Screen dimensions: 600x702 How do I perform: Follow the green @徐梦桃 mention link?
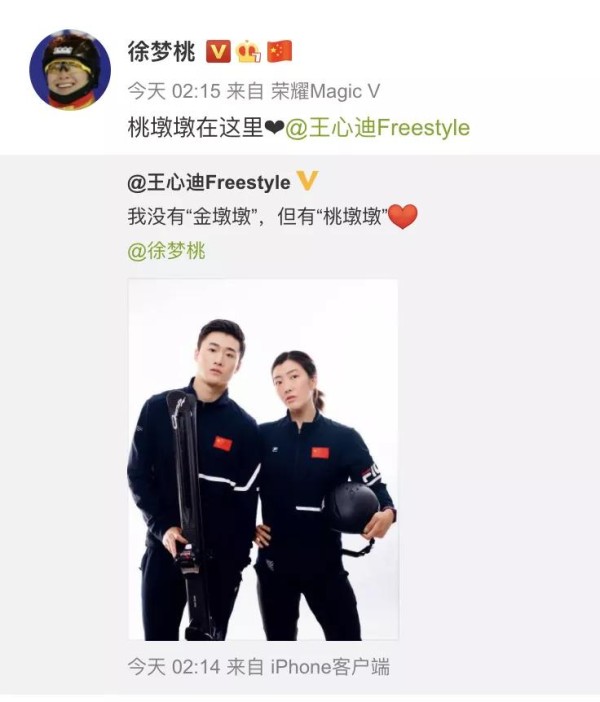pyautogui.click(x=166, y=251)
